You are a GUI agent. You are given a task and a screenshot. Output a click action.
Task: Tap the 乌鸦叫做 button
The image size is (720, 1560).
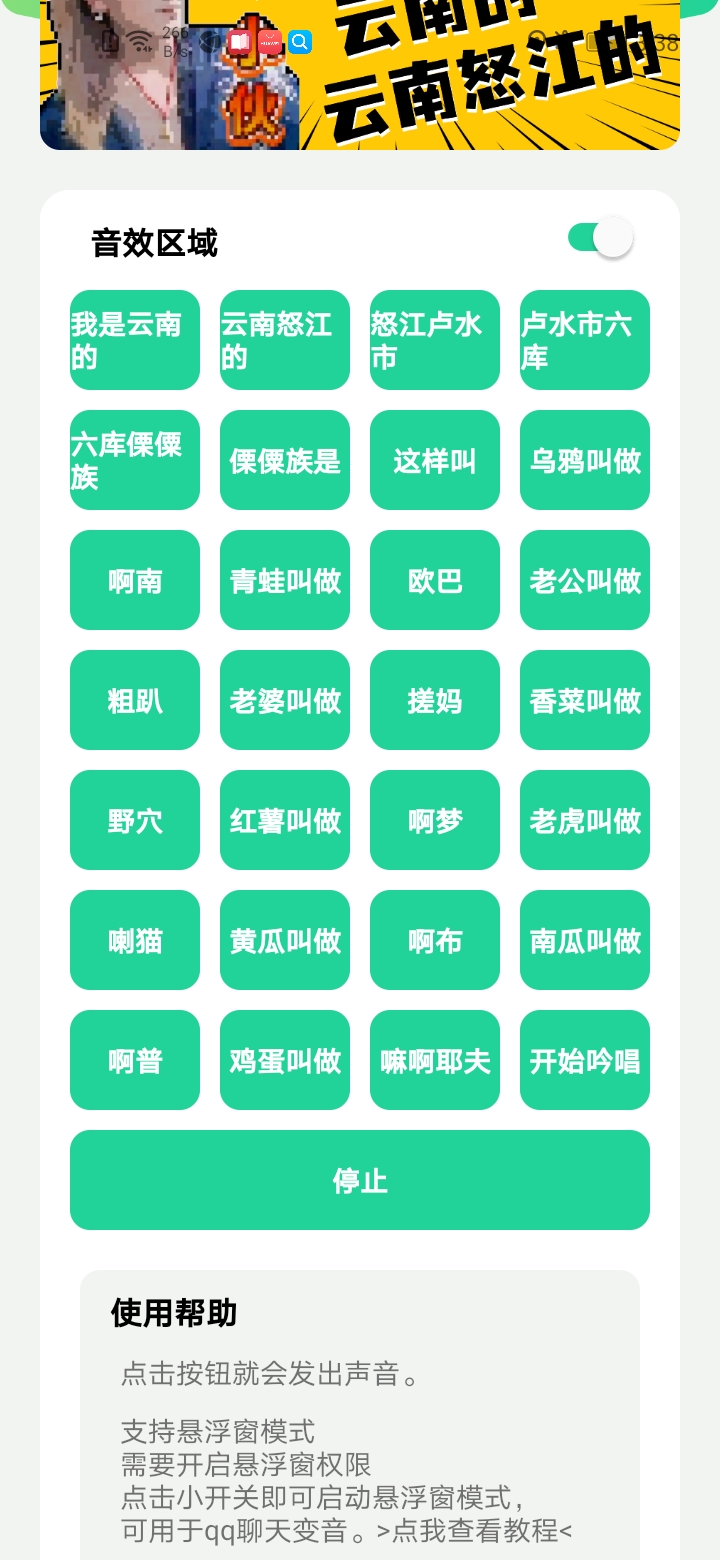tap(585, 460)
